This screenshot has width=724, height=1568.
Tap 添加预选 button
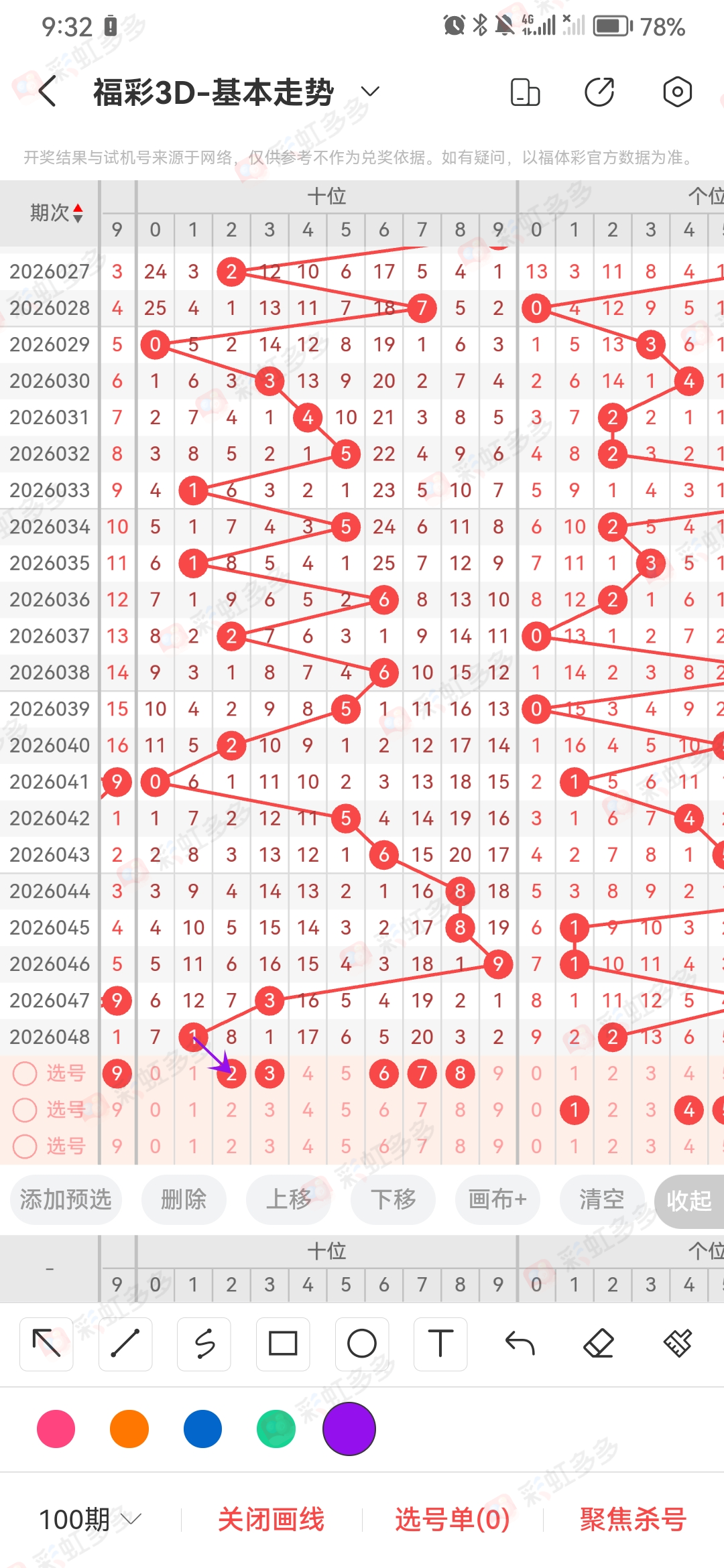[66, 1199]
